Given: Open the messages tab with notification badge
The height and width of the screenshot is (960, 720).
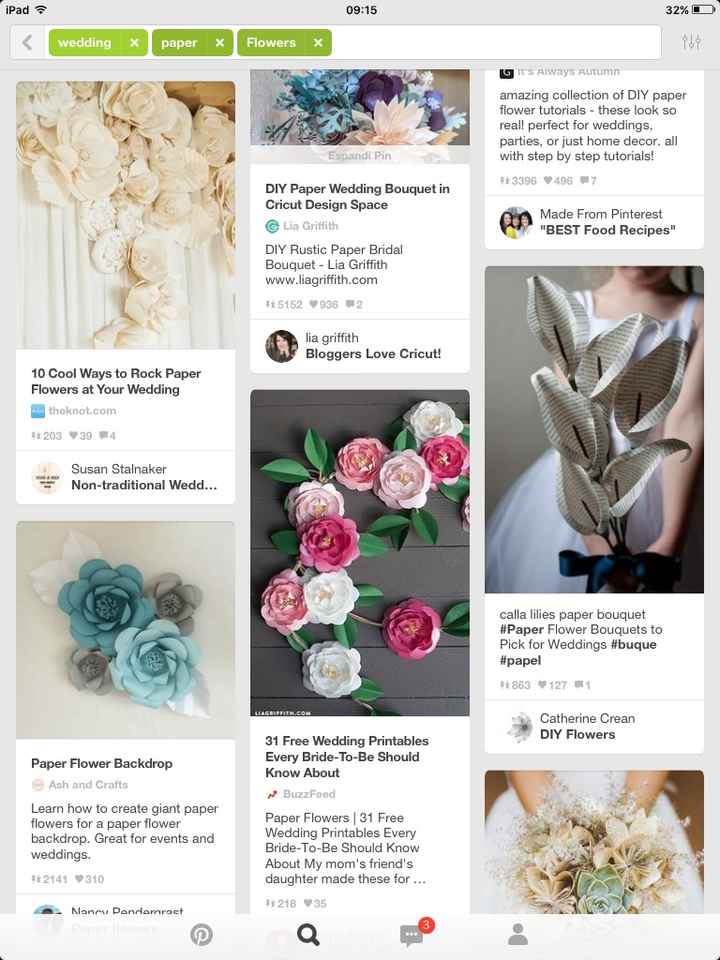Looking at the screenshot, I should click(x=412, y=935).
